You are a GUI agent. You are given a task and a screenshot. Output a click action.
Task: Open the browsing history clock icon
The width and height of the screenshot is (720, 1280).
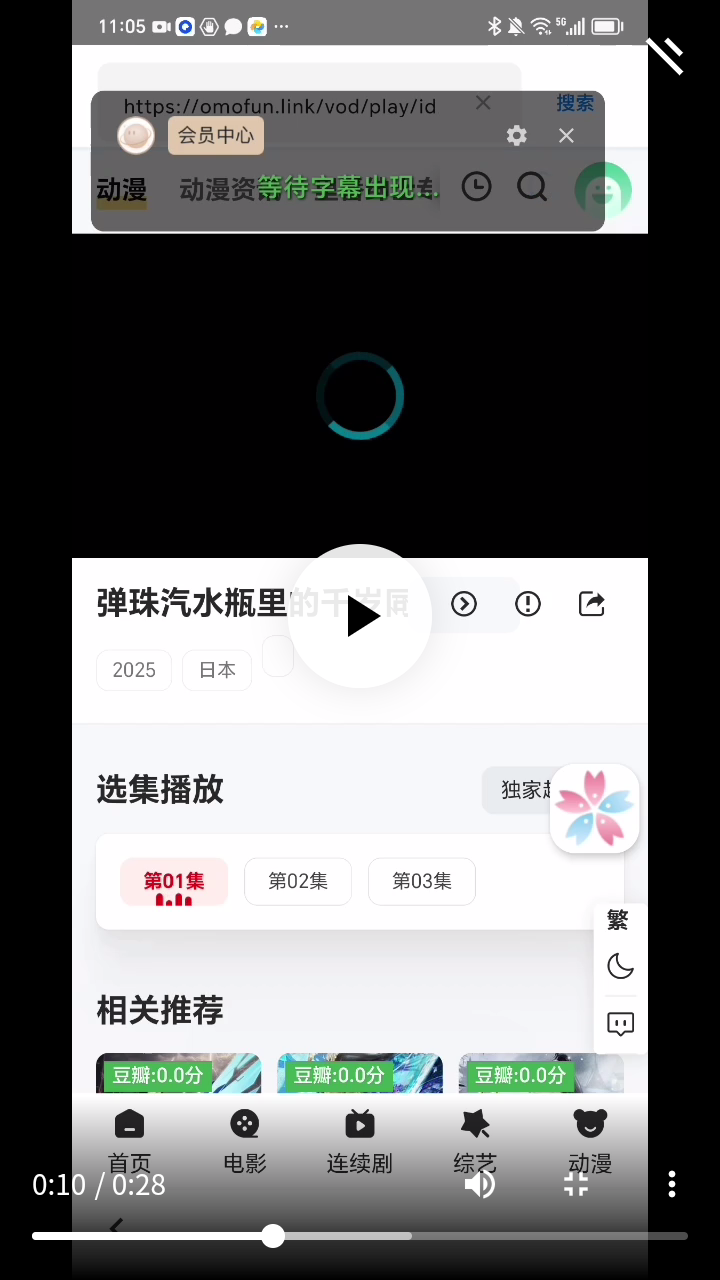click(x=476, y=187)
